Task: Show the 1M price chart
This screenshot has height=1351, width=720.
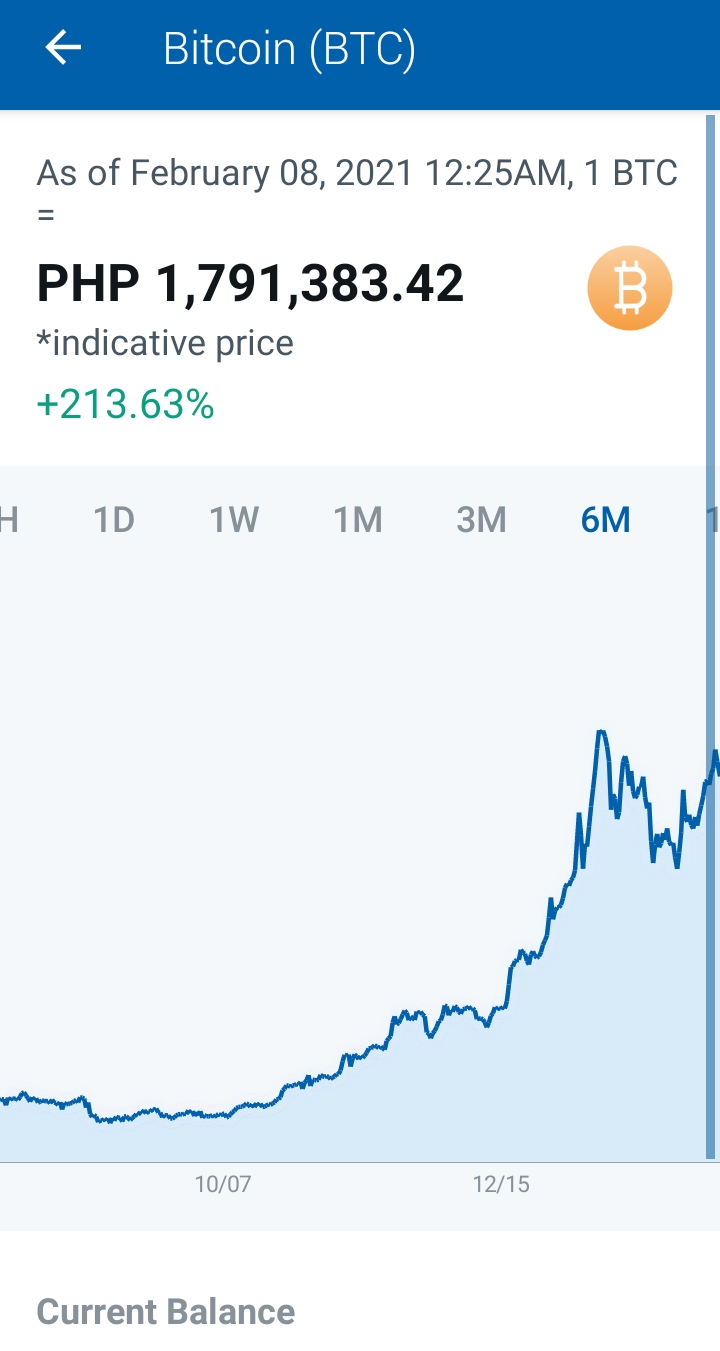Action: (358, 520)
